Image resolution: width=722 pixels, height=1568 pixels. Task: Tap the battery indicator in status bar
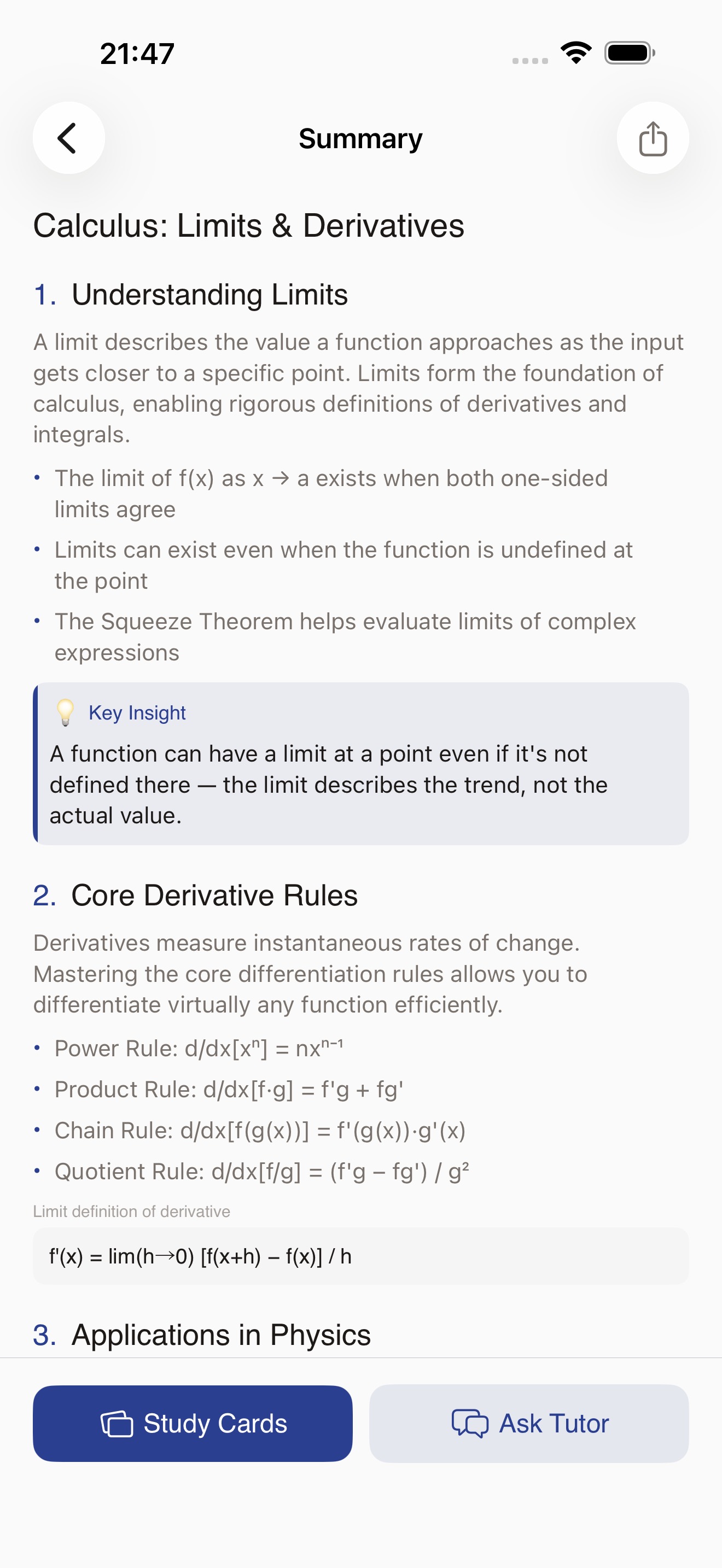[627, 53]
